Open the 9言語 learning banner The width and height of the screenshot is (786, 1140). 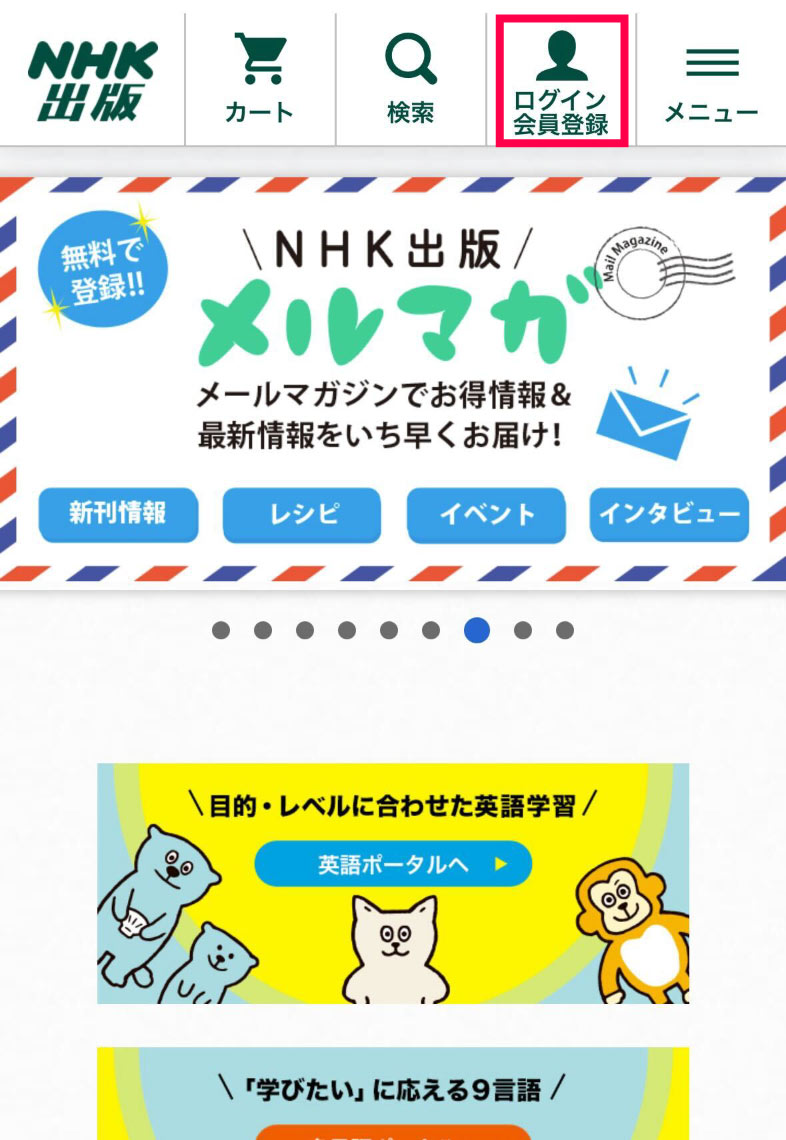[393, 1095]
